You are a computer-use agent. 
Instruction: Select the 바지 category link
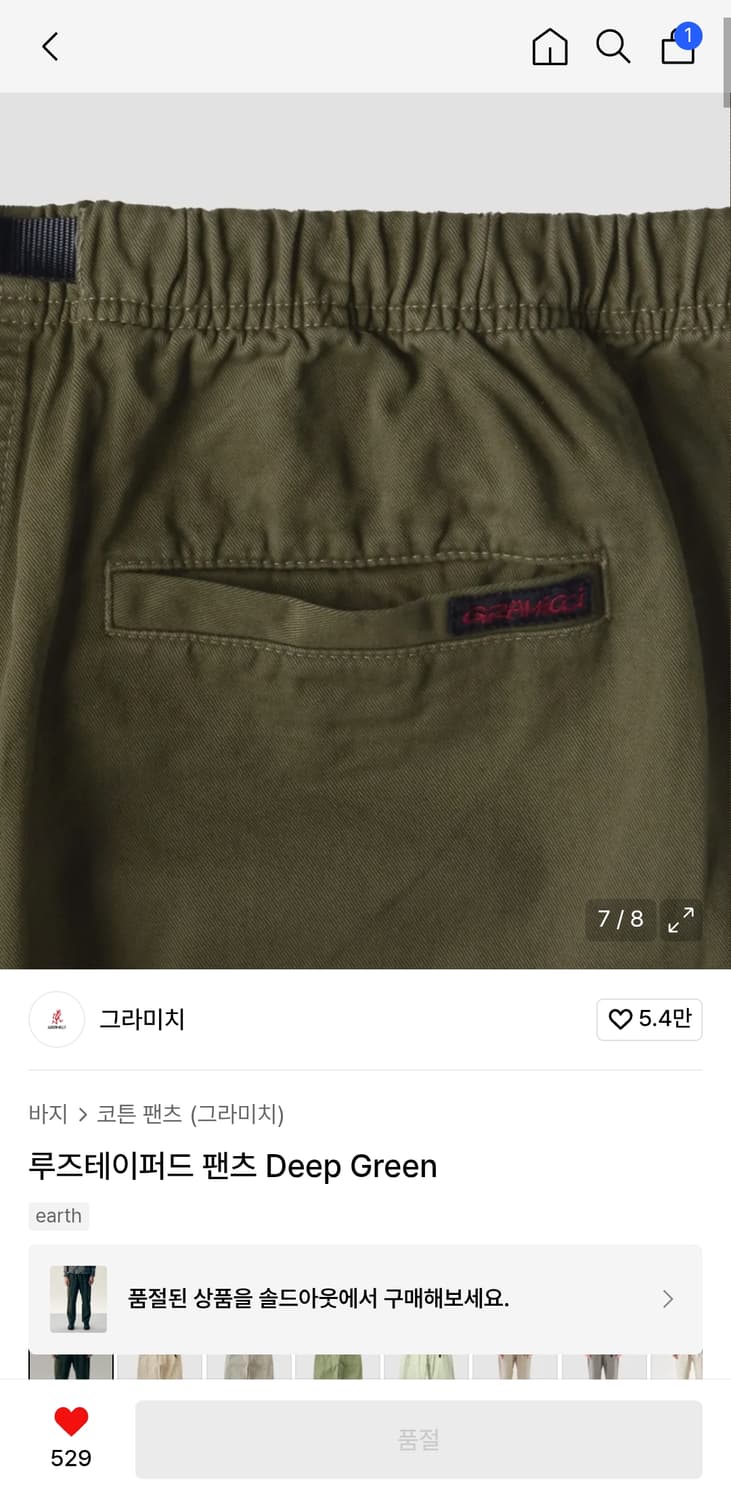tap(49, 1113)
